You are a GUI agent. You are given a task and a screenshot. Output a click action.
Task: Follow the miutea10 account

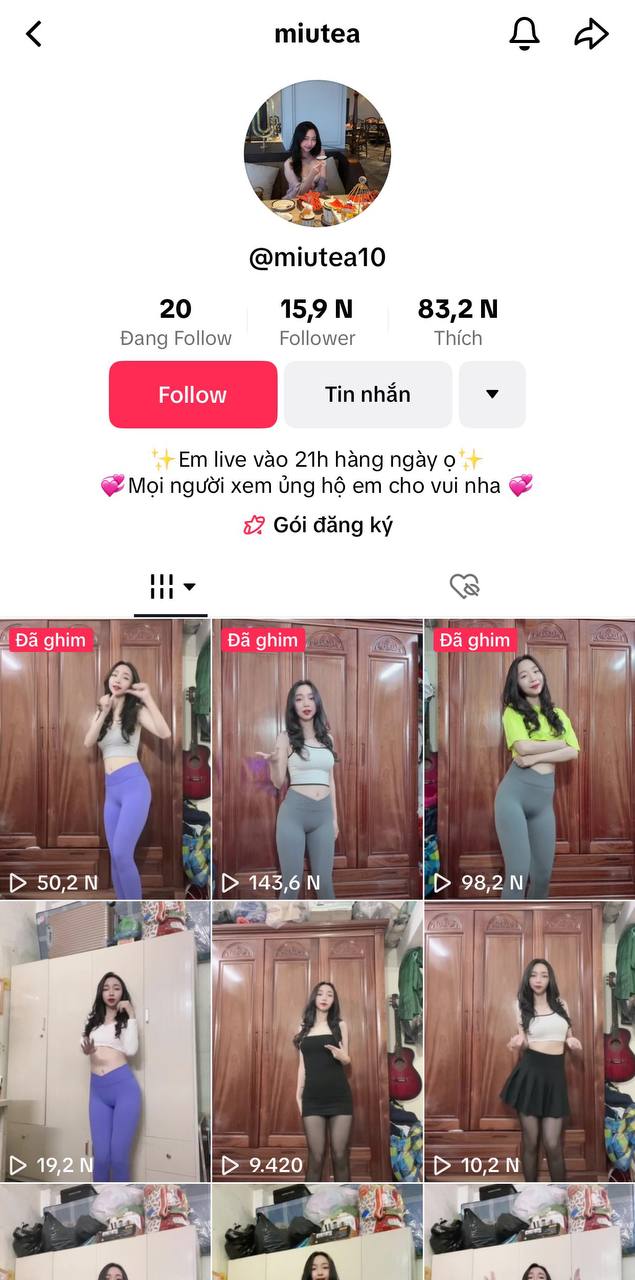coord(192,394)
